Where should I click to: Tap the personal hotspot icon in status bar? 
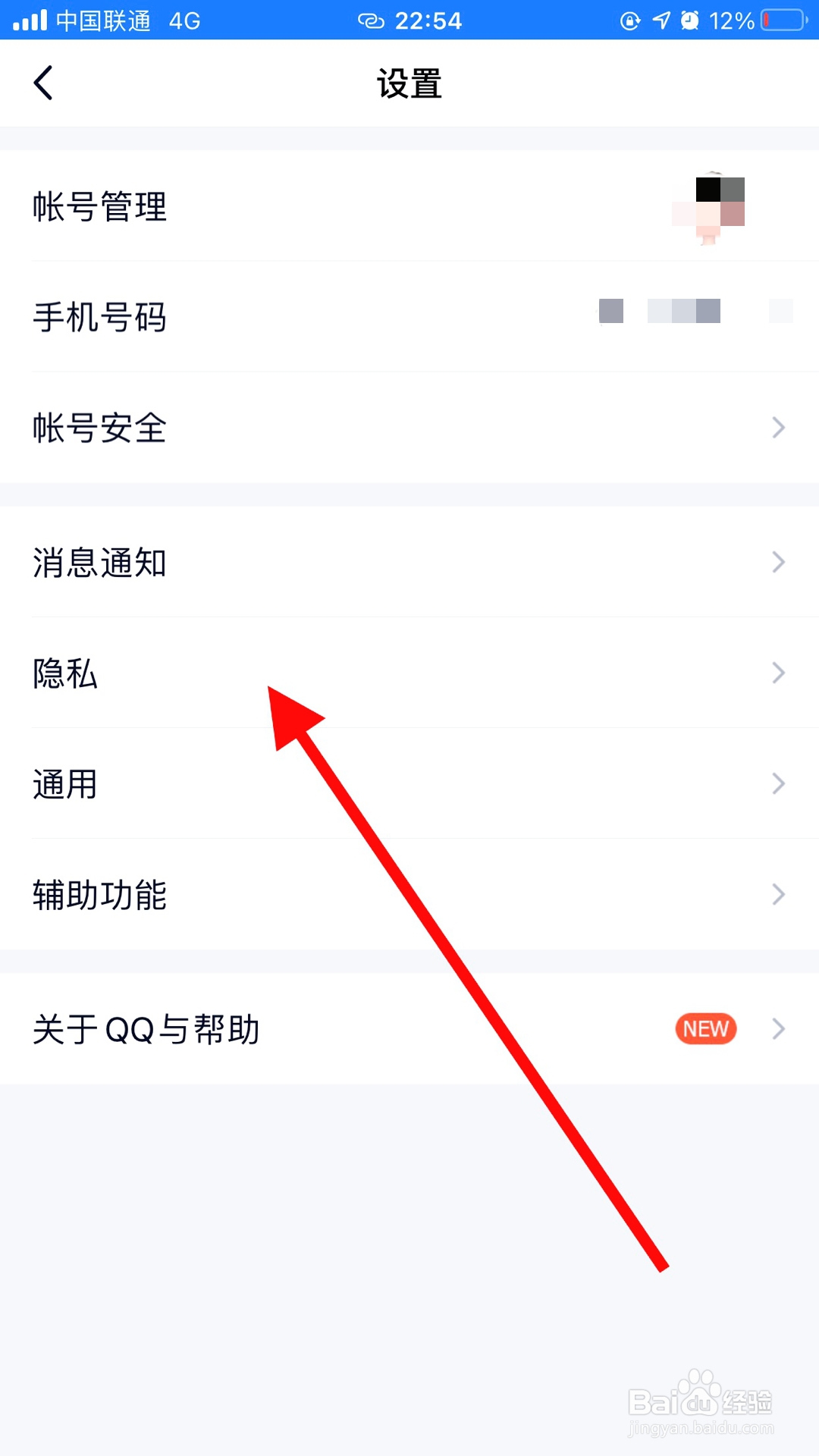[x=371, y=20]
